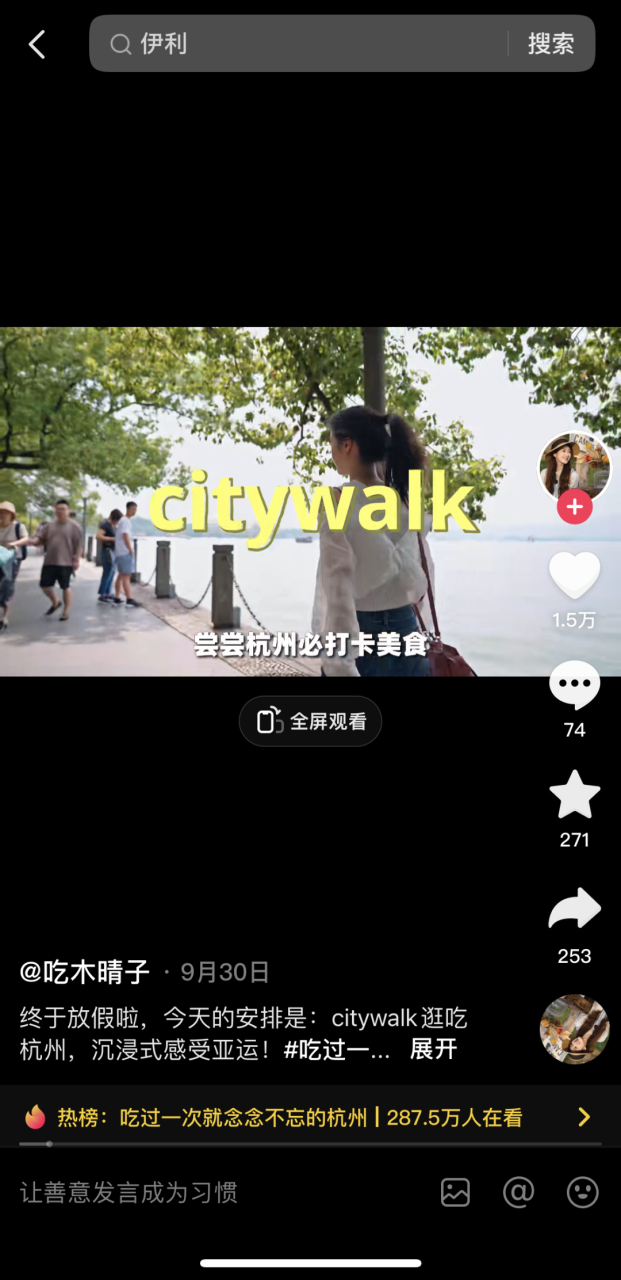
Task: Switch to full-screen with 全屏观看
Action: click(x=310, y=721)
